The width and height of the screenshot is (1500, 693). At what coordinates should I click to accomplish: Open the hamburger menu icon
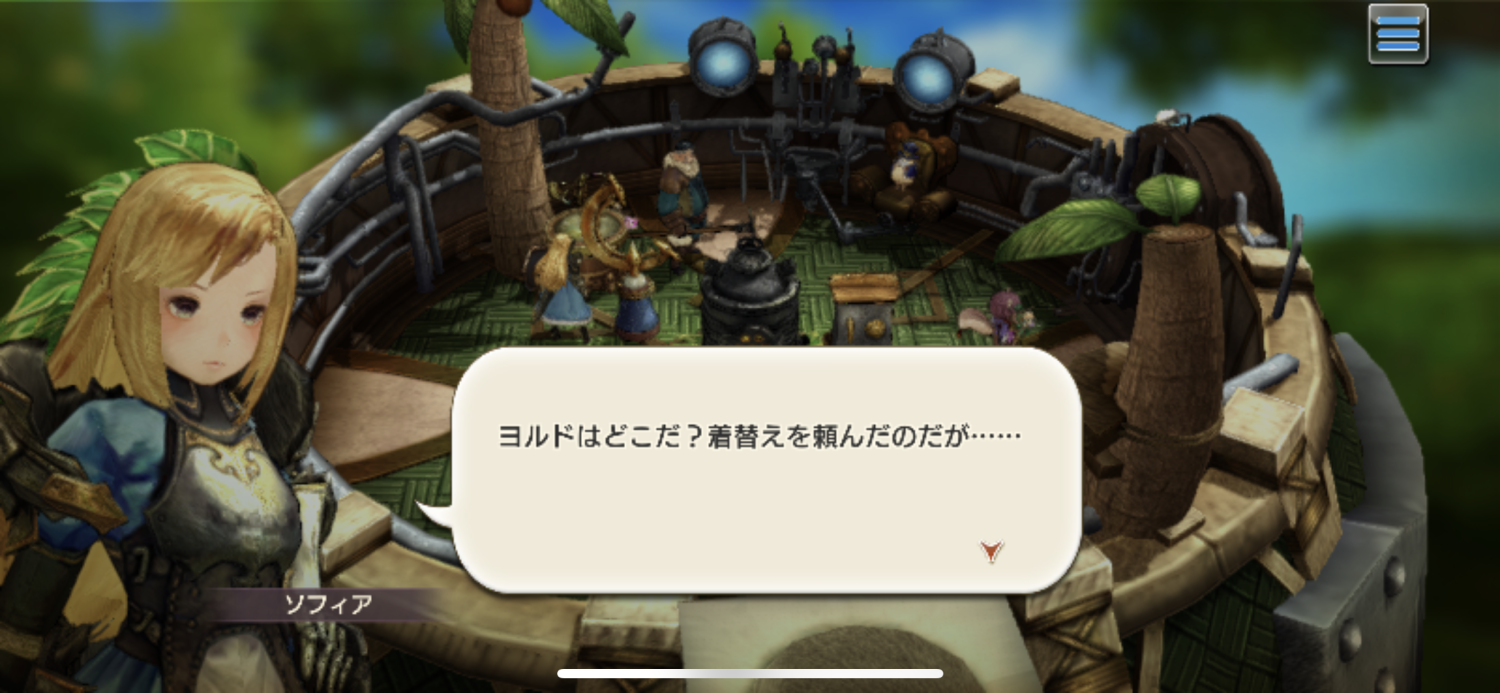[1398, 34]
